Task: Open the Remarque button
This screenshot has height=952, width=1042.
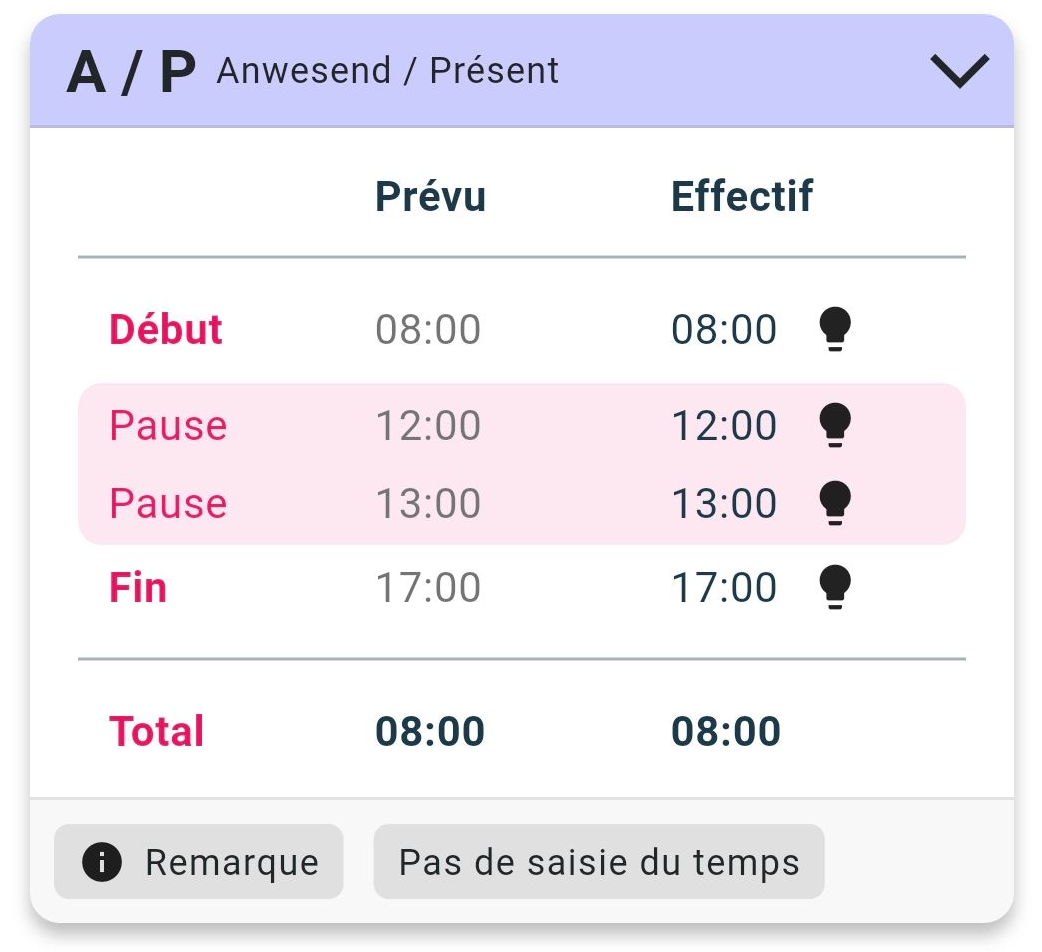Action: click(x=199, y=862)
